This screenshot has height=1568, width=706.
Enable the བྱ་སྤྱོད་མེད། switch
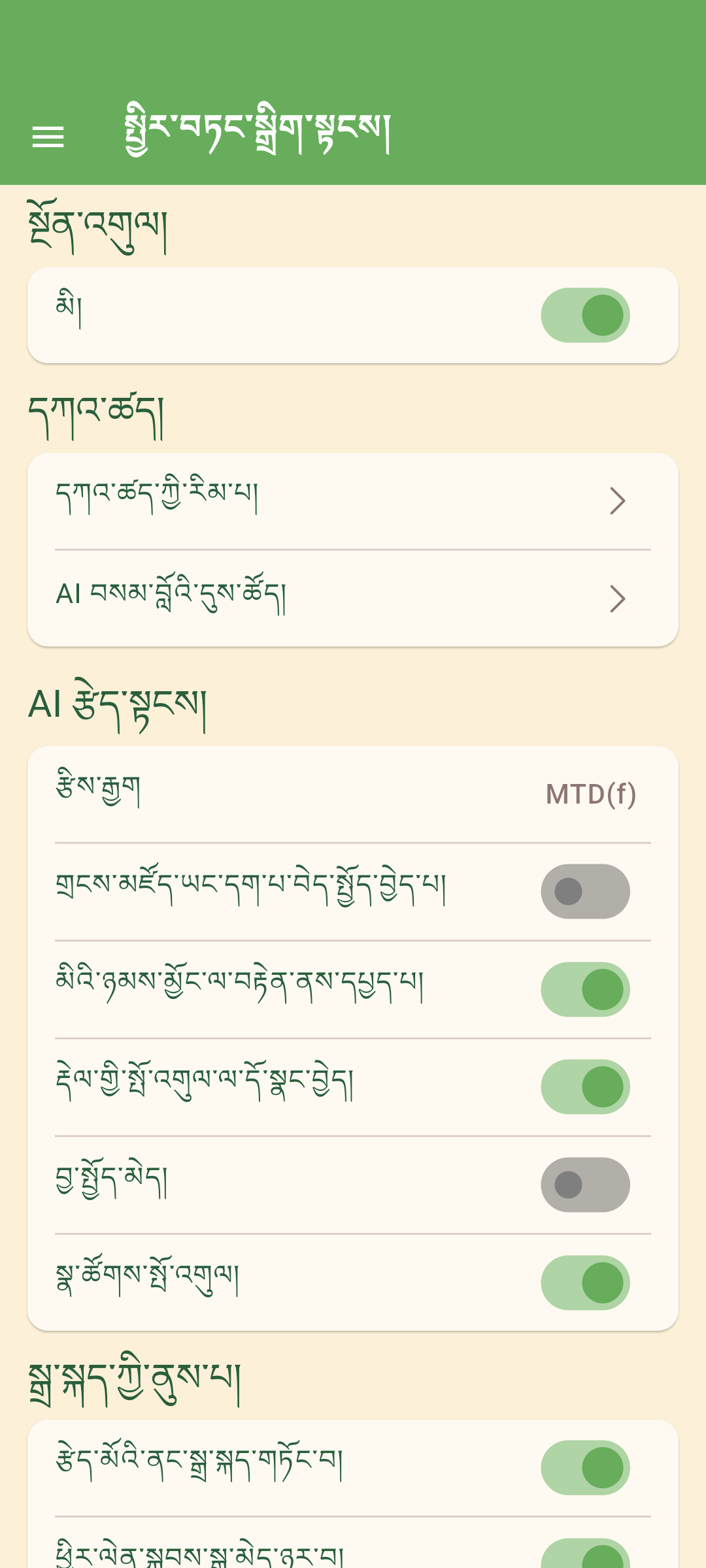tap(585, 1184)
